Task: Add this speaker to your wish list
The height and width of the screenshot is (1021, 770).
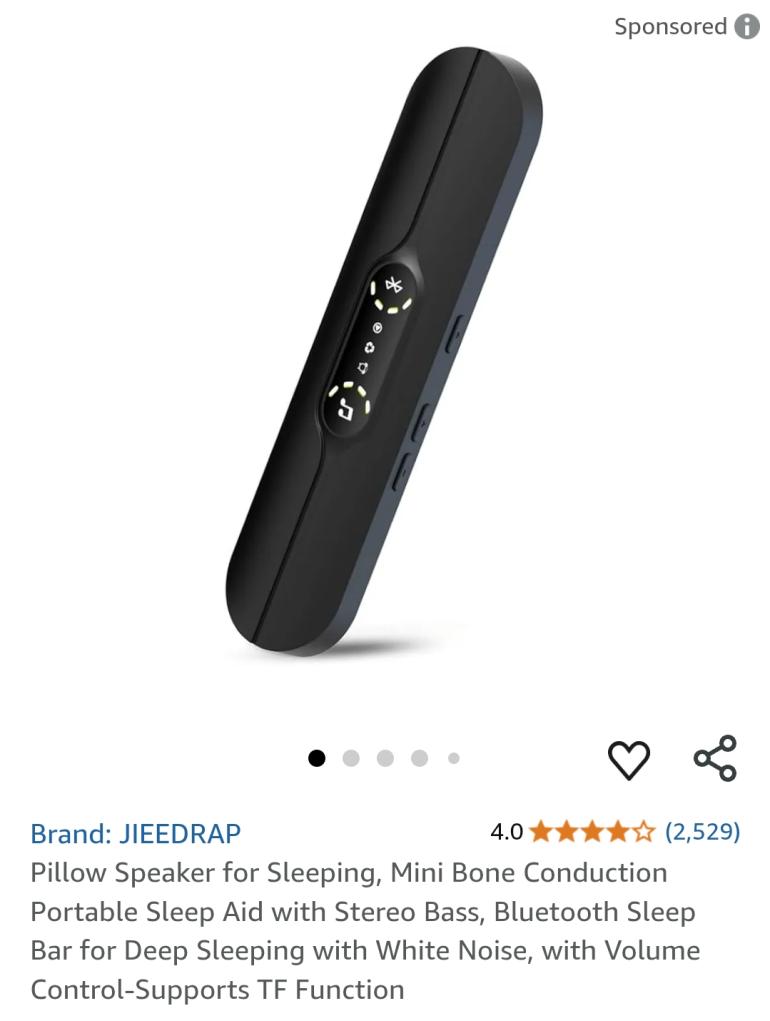Action: [x=629, y=760]
